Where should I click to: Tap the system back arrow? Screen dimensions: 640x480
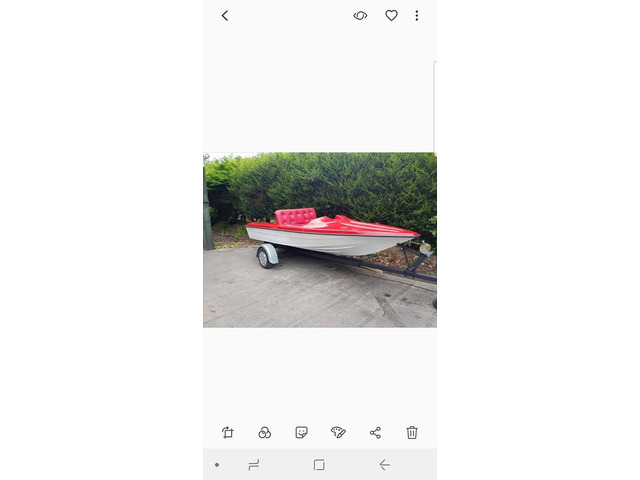click(x=384, y=465)
